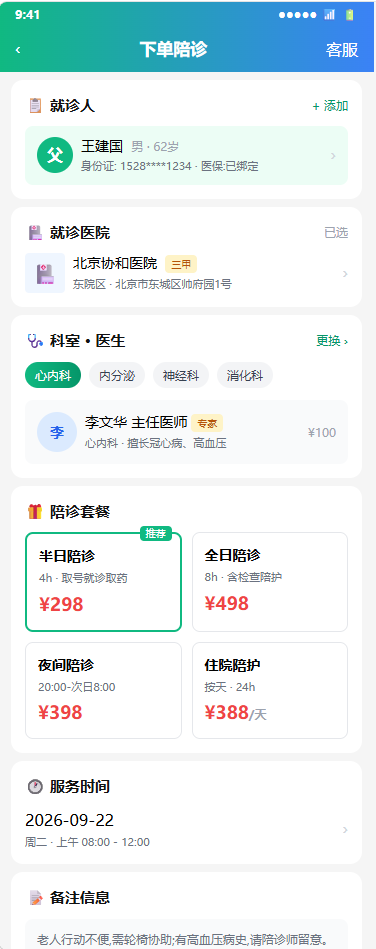
Task: Open doctor 李文华's card
Action: click(186, 432)
